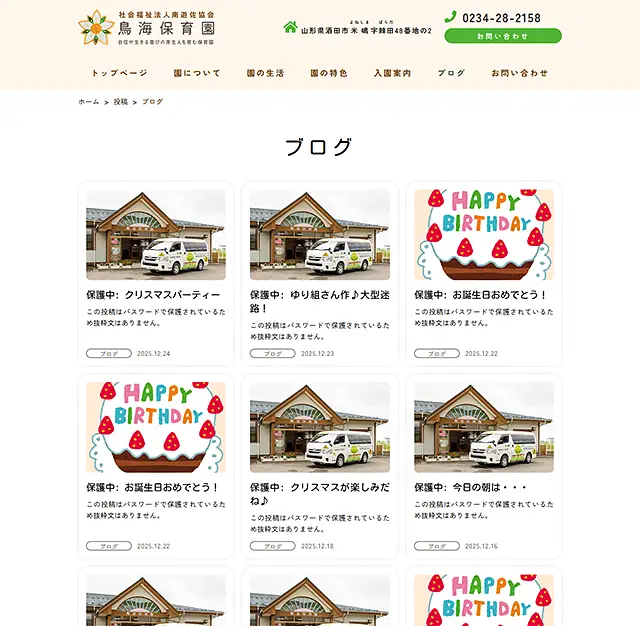Select 園の特色 in the navigation bar
The height and width of the screenshot is (626, 640).
point(329,73)
